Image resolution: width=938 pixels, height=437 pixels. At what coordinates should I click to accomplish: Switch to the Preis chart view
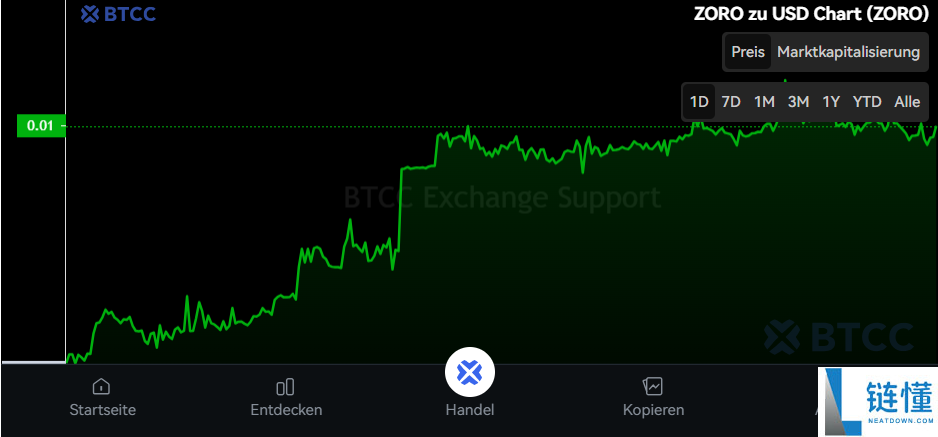[748, 52]
